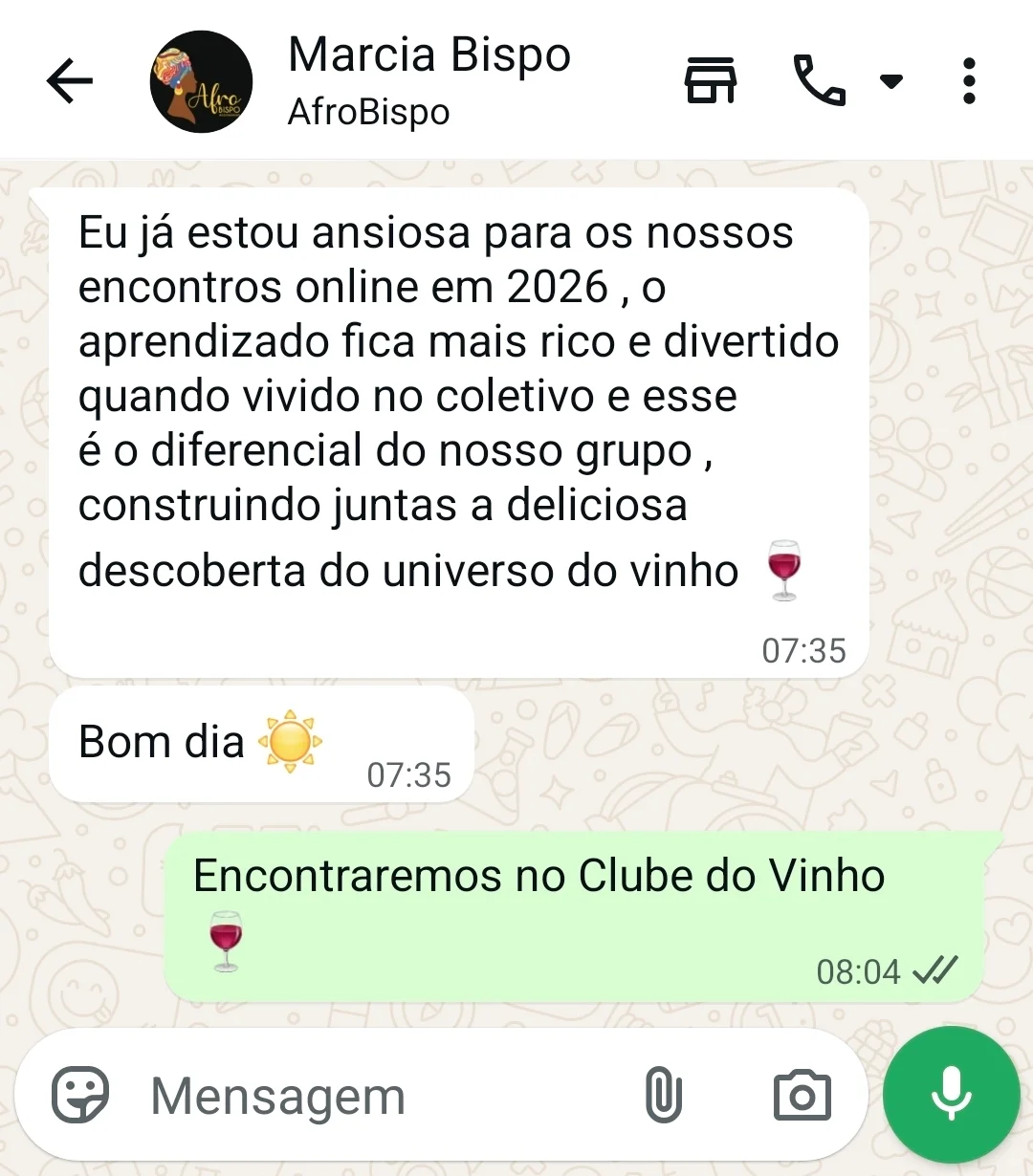Tap the contact name Marcia Bispo
The width and height of the screenshot is (1033, 1176).
coord(429,54)
